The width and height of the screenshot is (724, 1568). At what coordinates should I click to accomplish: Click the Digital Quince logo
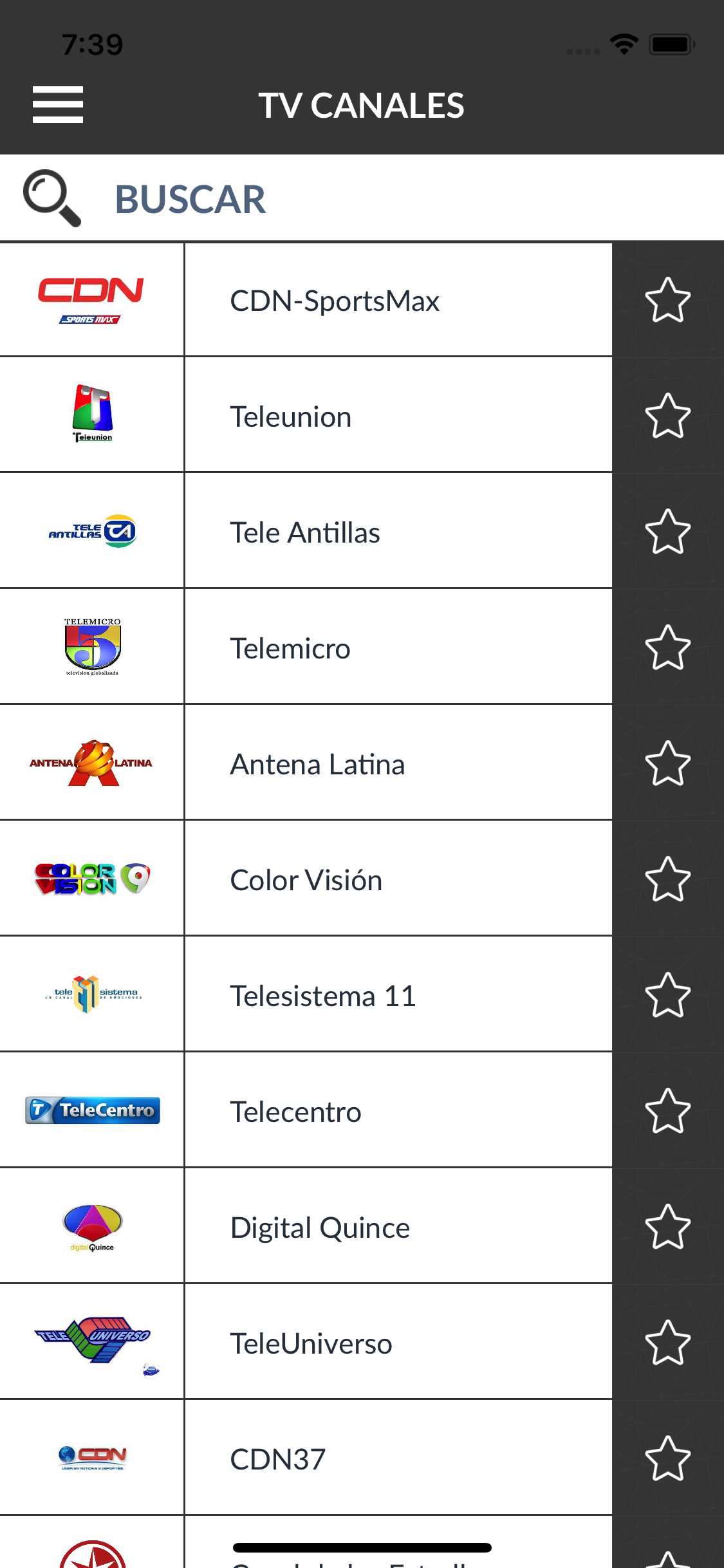pos(92,1226)
